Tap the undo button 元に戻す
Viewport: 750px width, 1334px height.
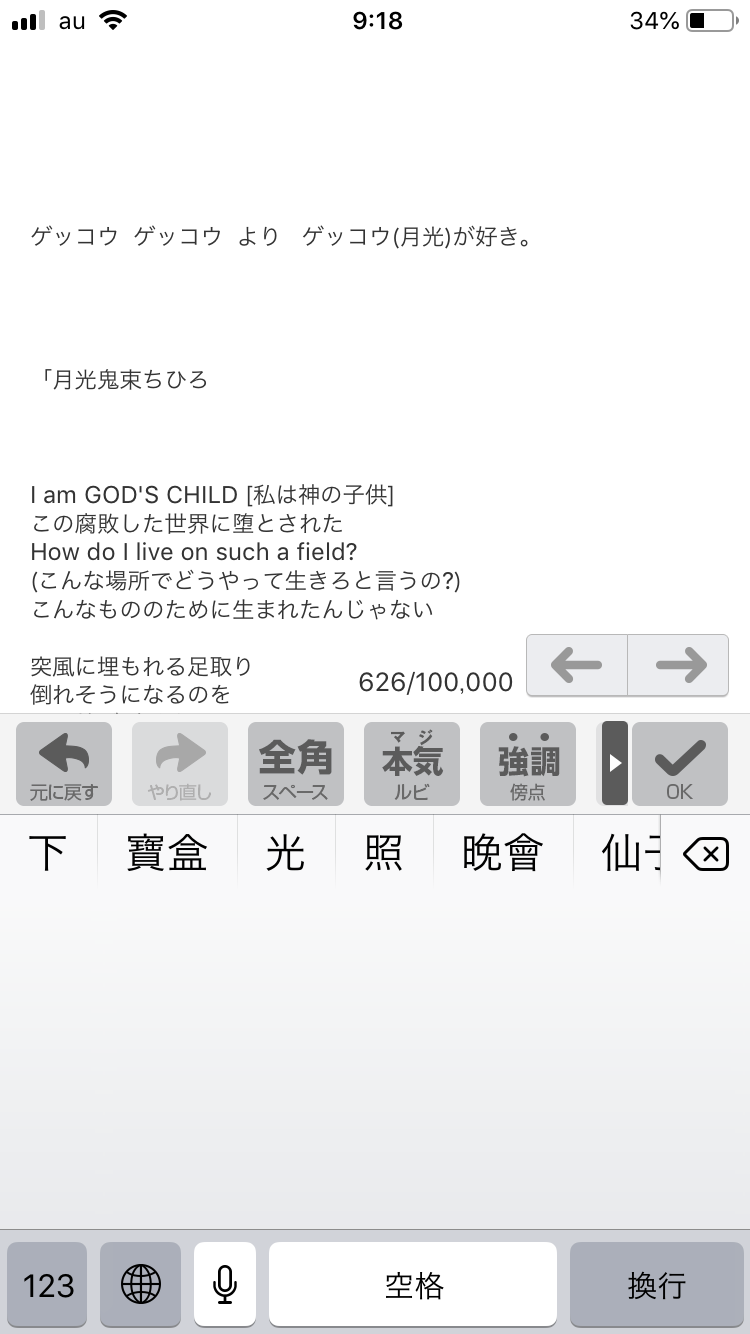[x=64, y=764]
